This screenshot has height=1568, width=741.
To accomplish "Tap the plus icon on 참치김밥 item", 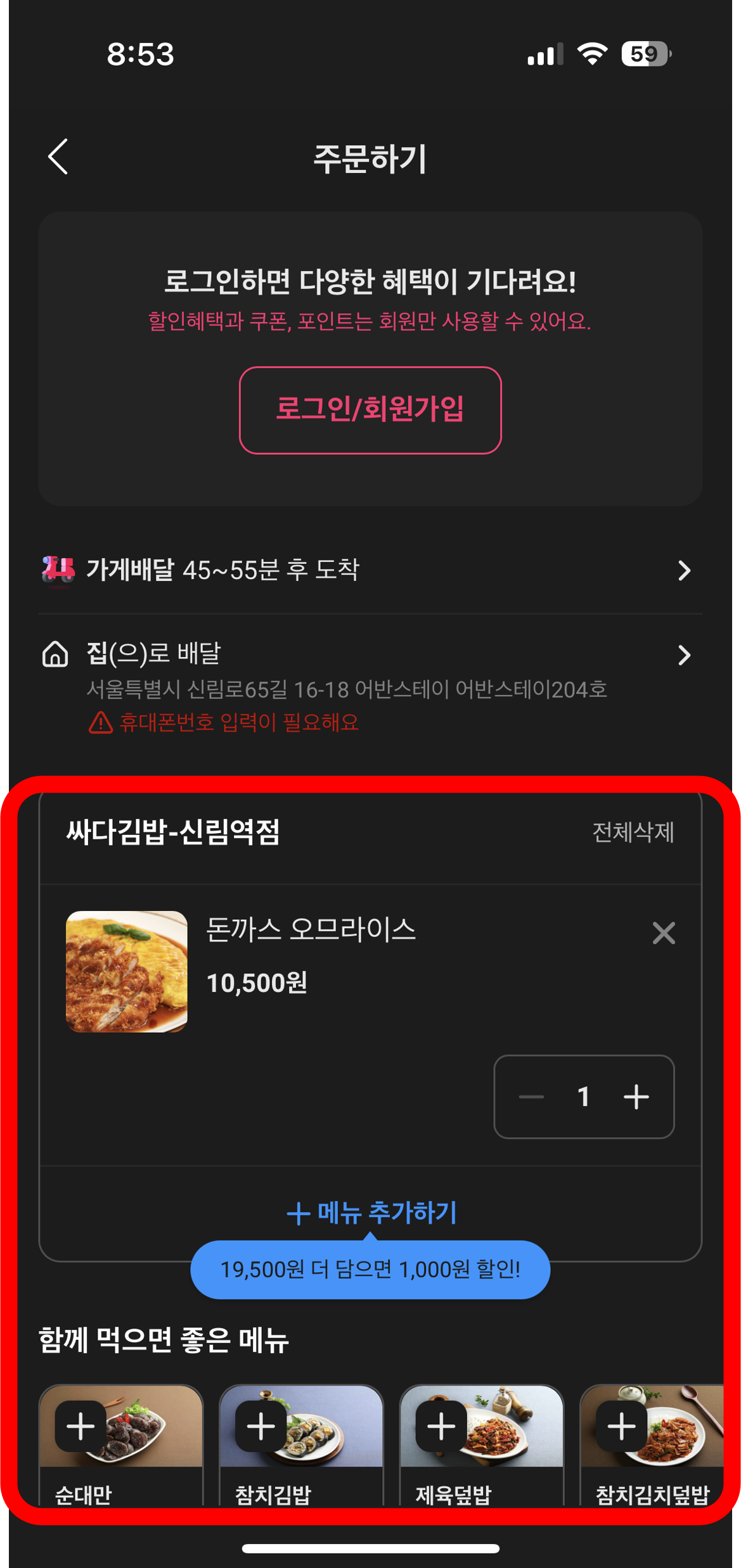I will tap(261, 1427).
